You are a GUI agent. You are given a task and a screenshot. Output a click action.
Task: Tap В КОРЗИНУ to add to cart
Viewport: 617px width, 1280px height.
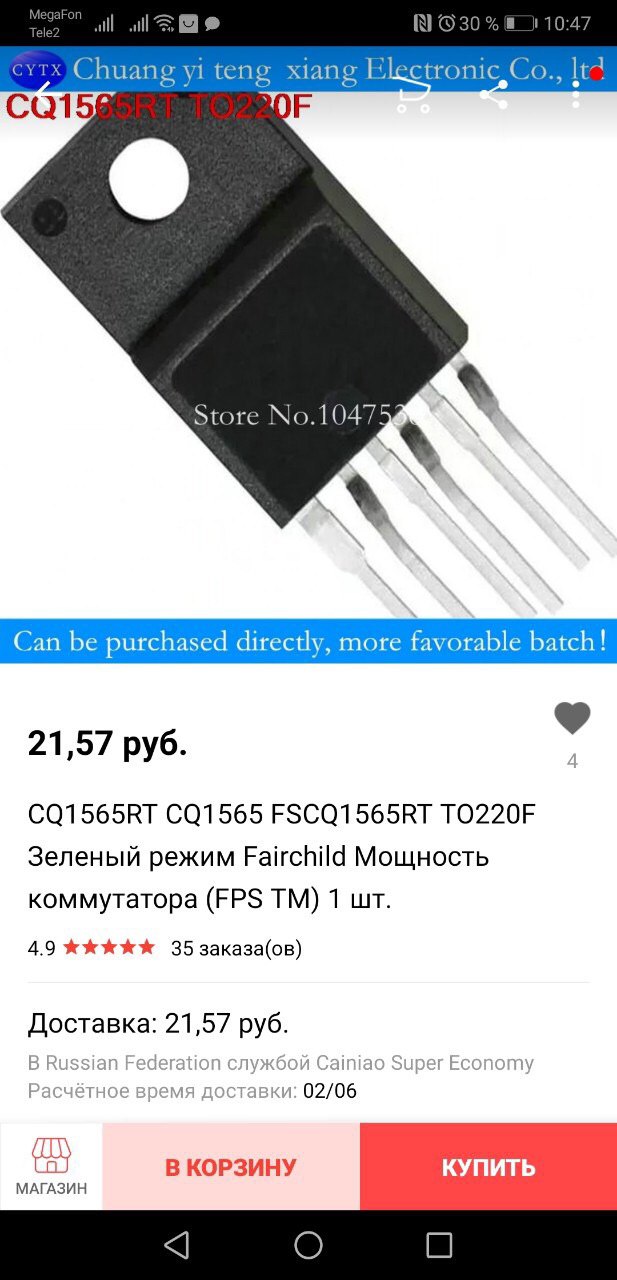click(x=231, y=1167)
